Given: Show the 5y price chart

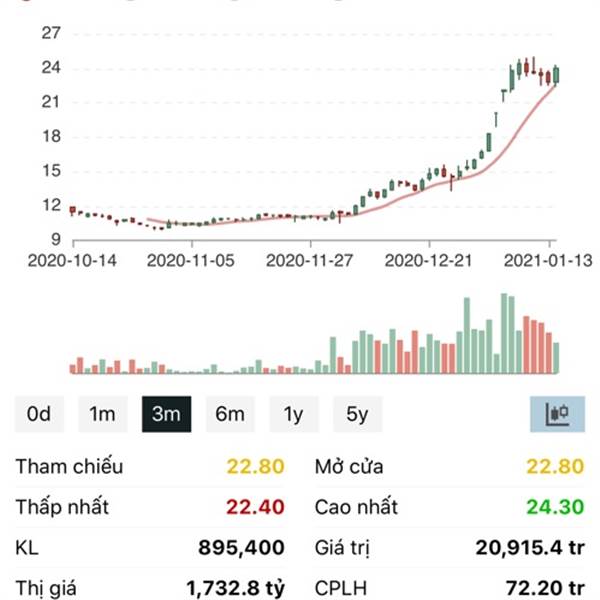Looking at the screenshot, I should 357,414.
